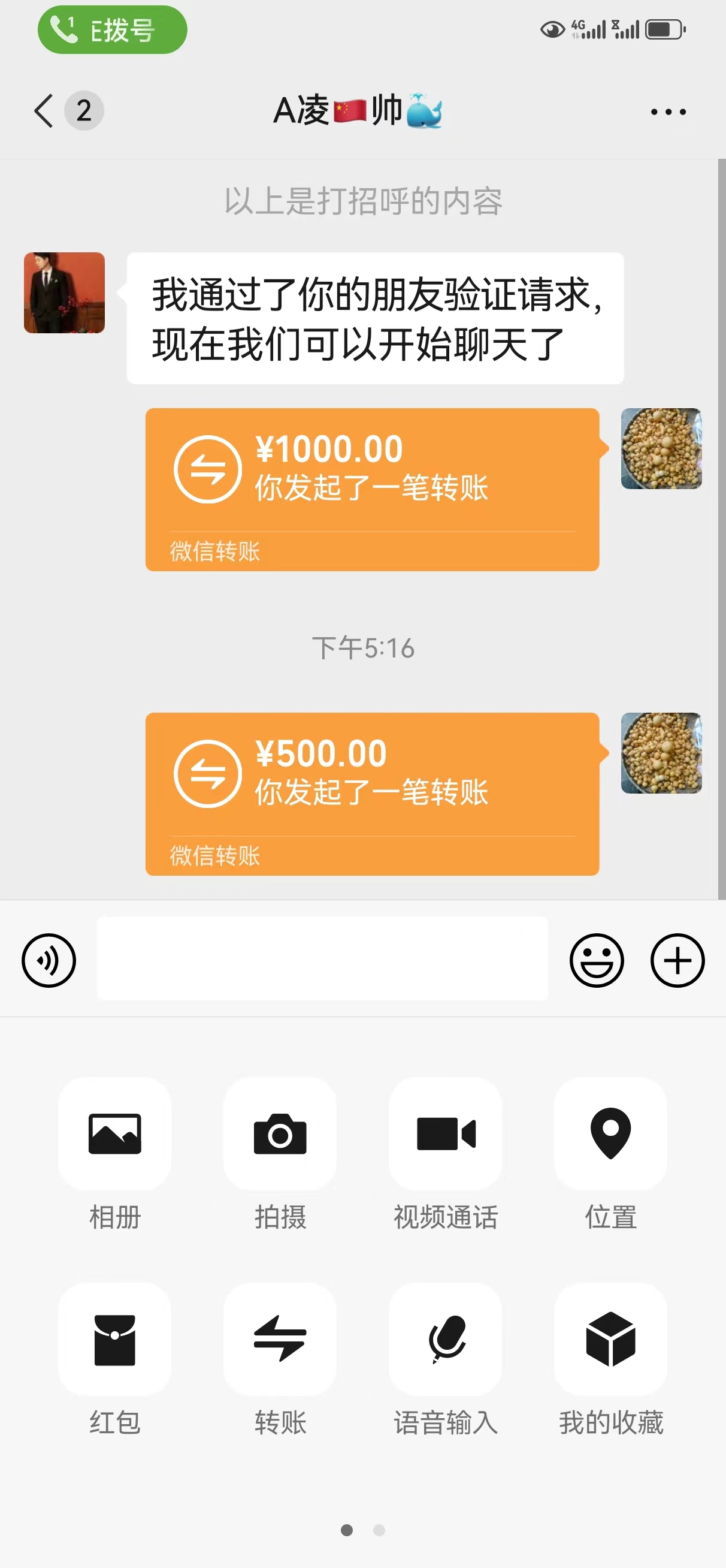This screenshot has width=726, height=1568.
Task: Share your 位置
Action: click(x=610, y=1133)
